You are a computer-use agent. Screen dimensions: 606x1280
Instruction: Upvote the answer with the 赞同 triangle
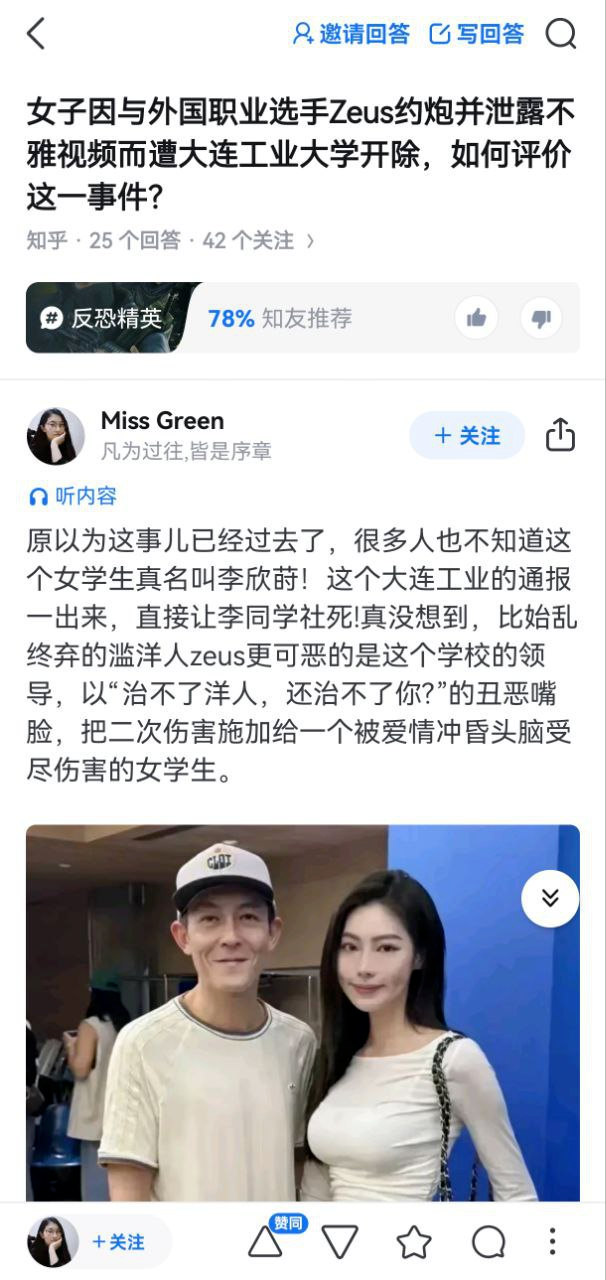coord(266,1241)
